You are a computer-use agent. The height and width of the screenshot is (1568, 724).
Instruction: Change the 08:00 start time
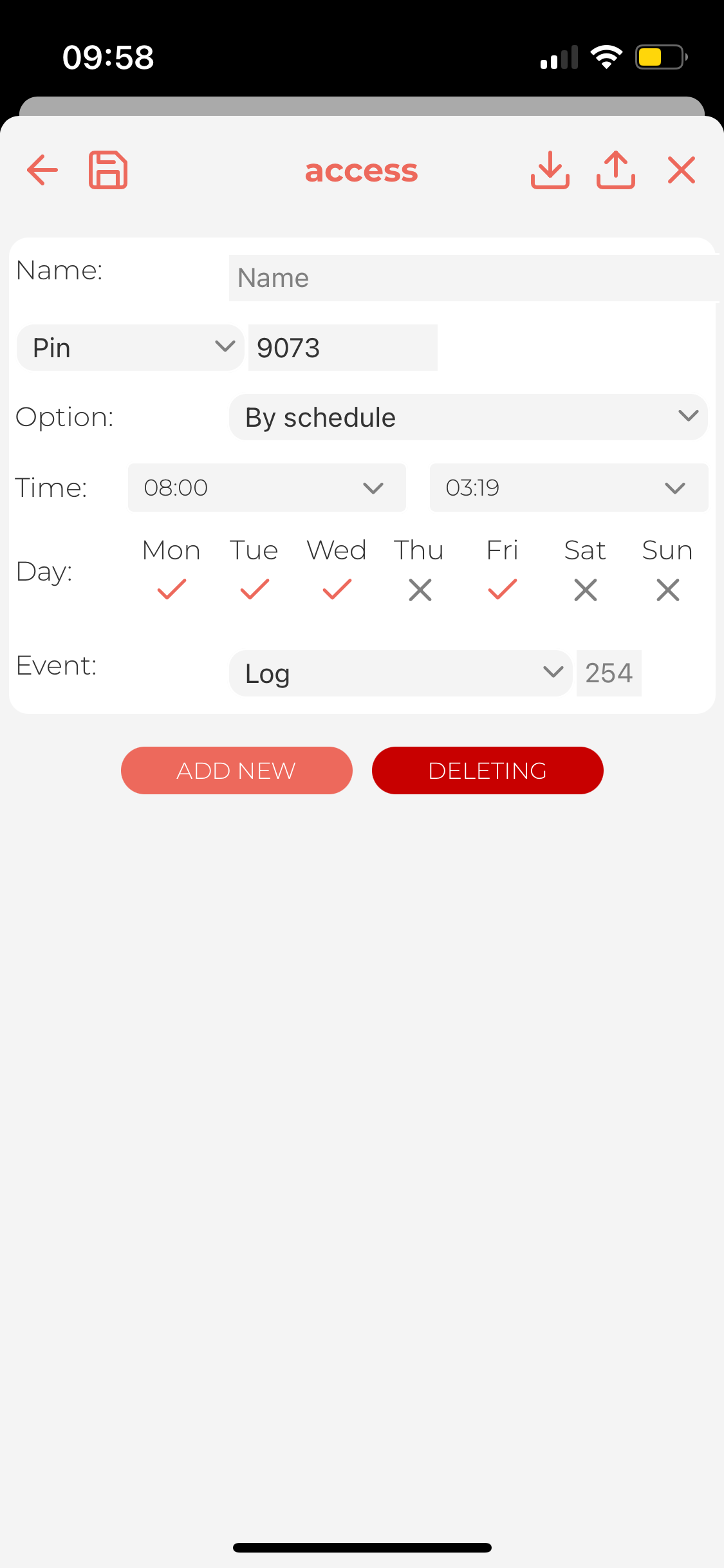(x=267, y=487)
